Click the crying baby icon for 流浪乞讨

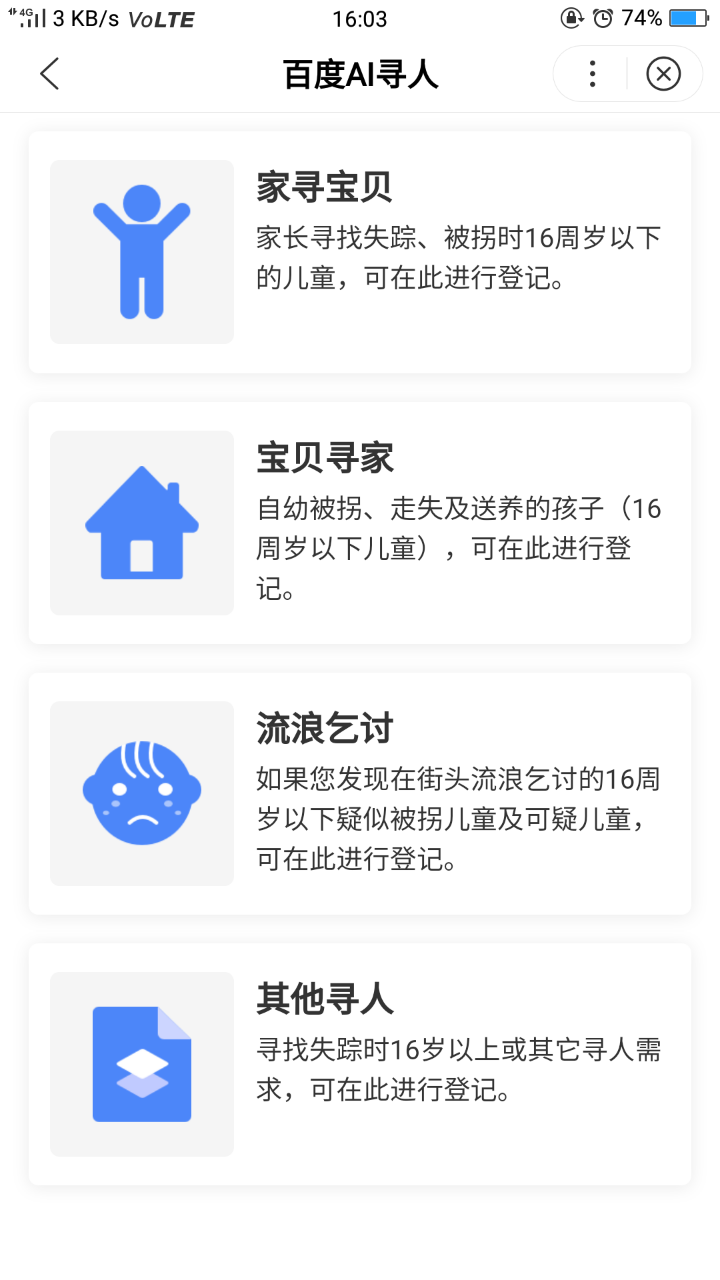141,793
